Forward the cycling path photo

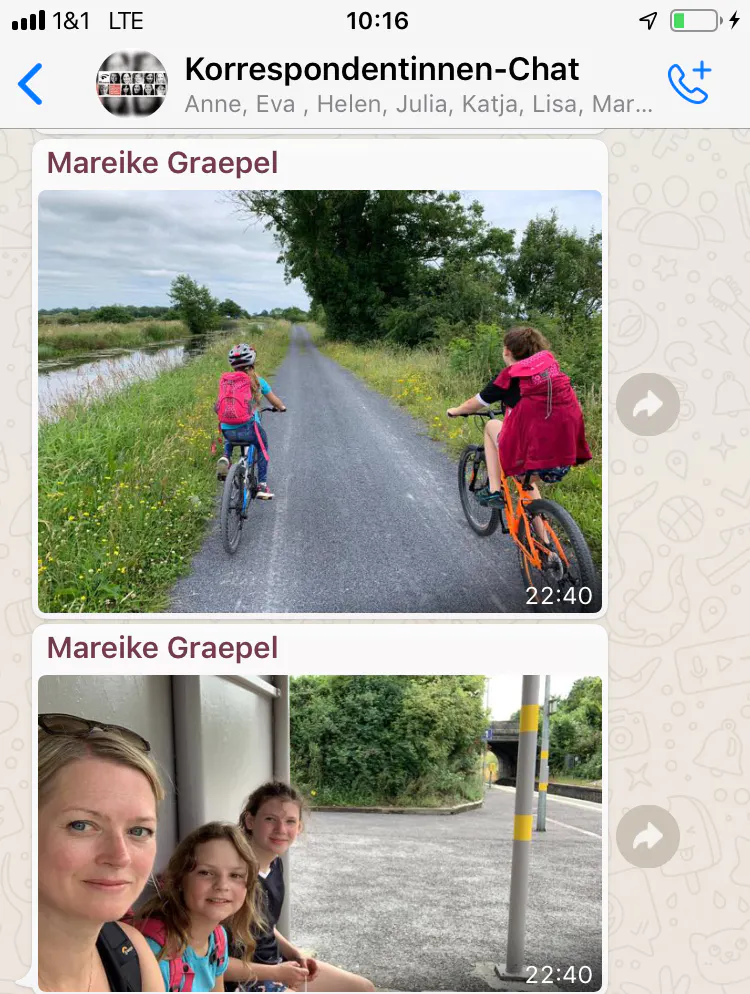pyautogui.click(x=648, y=405)
